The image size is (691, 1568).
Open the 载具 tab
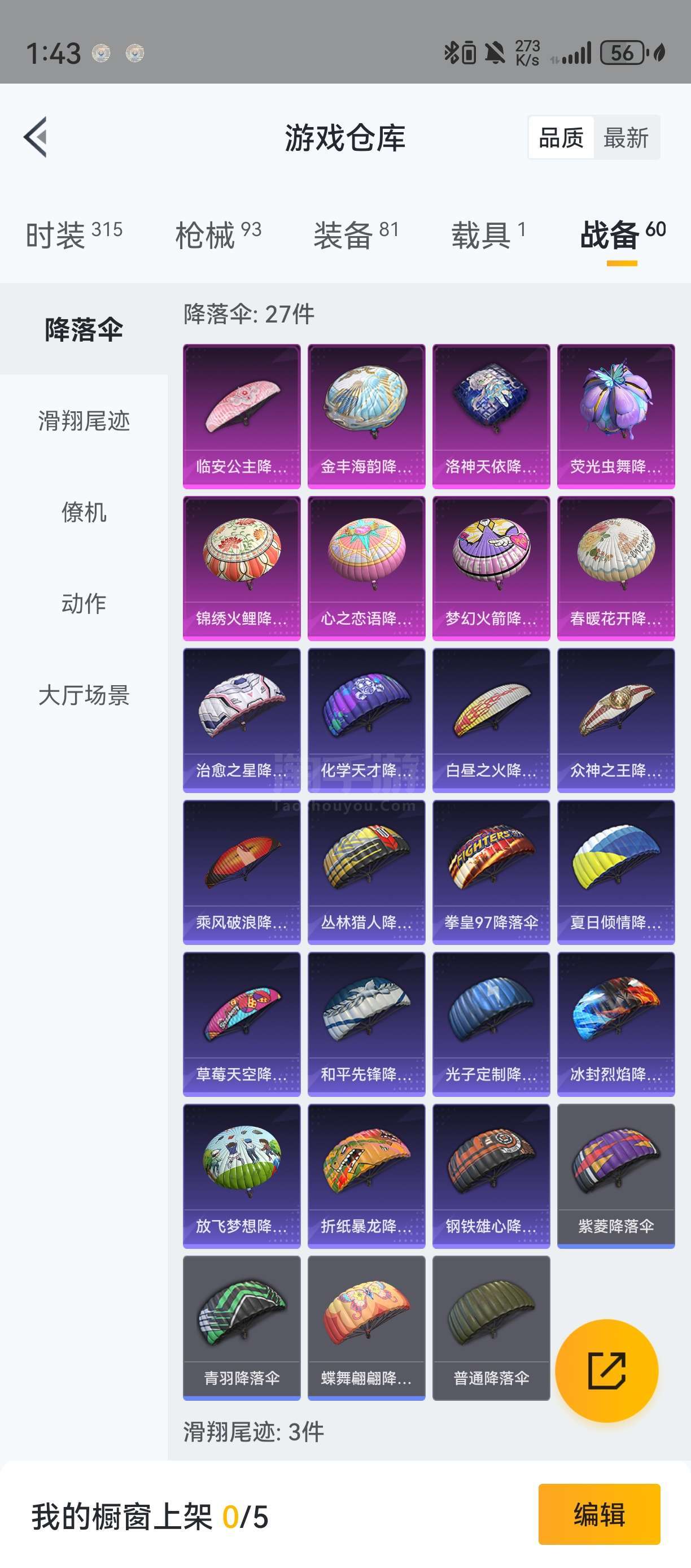[488, 234]
